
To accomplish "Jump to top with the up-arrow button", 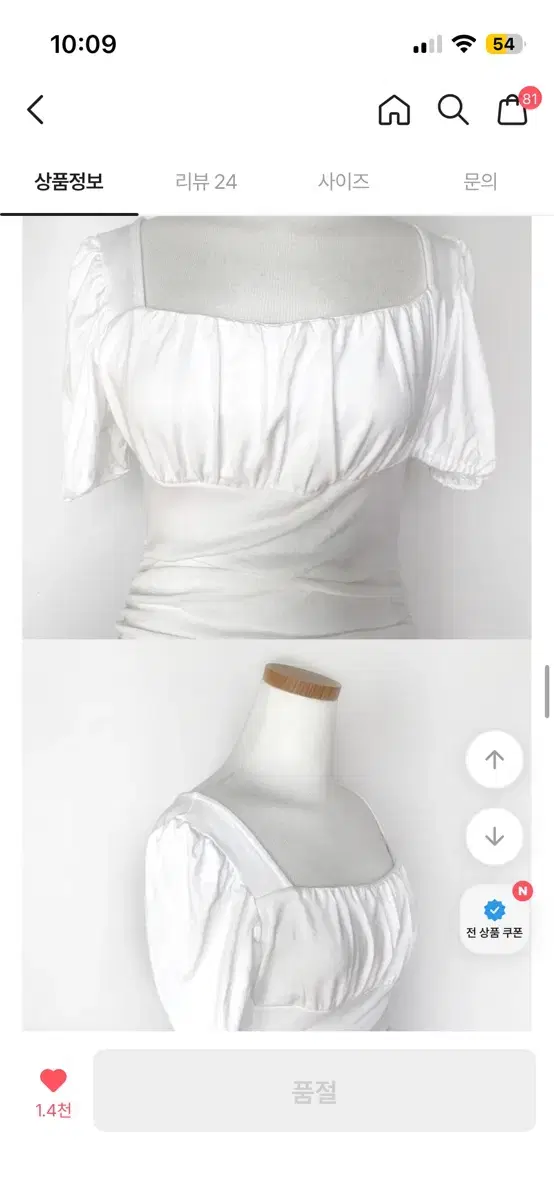I will click(x=494, y=759).
